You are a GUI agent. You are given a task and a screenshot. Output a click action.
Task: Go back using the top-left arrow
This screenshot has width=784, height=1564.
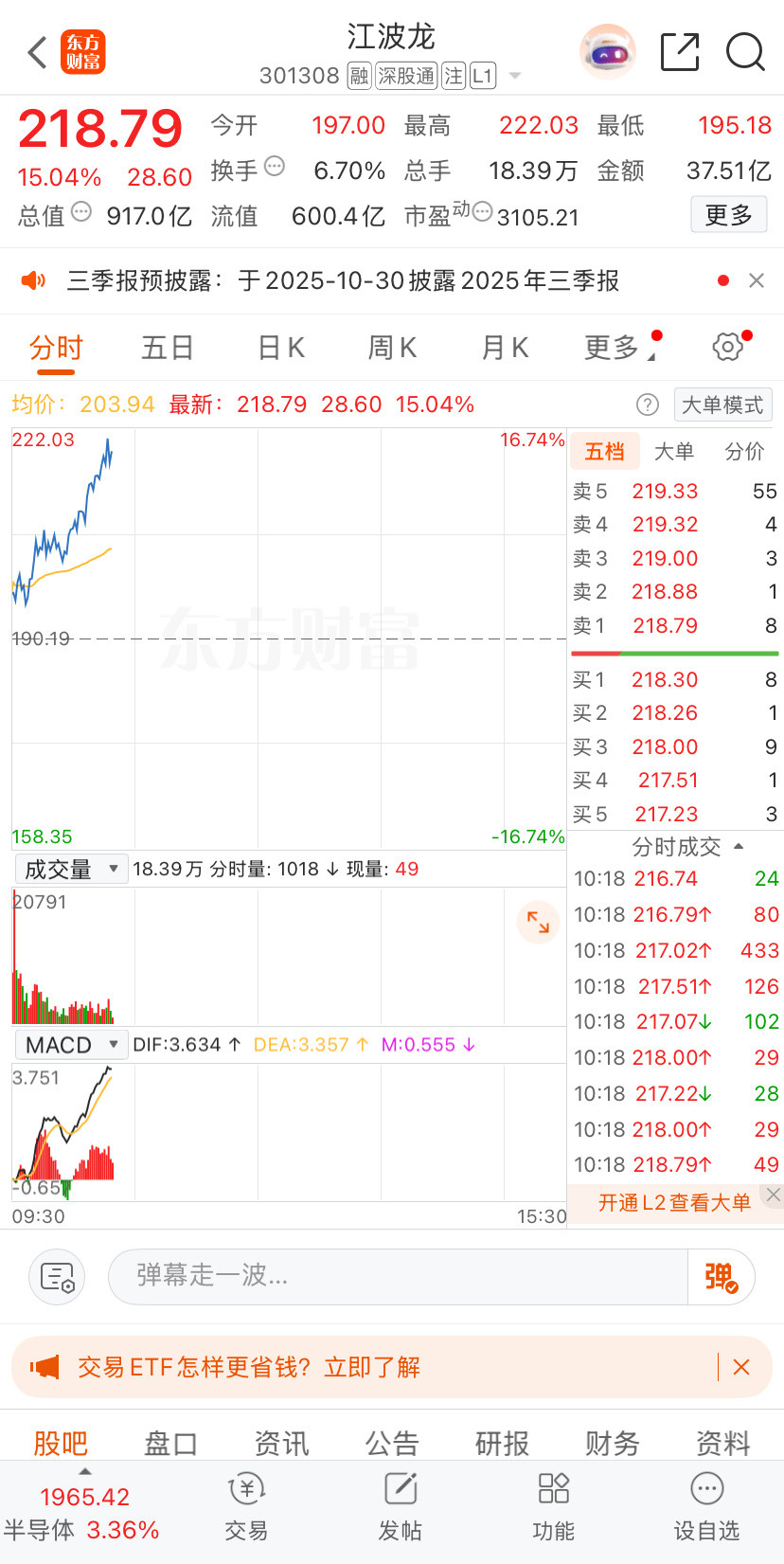coord(38,53)
